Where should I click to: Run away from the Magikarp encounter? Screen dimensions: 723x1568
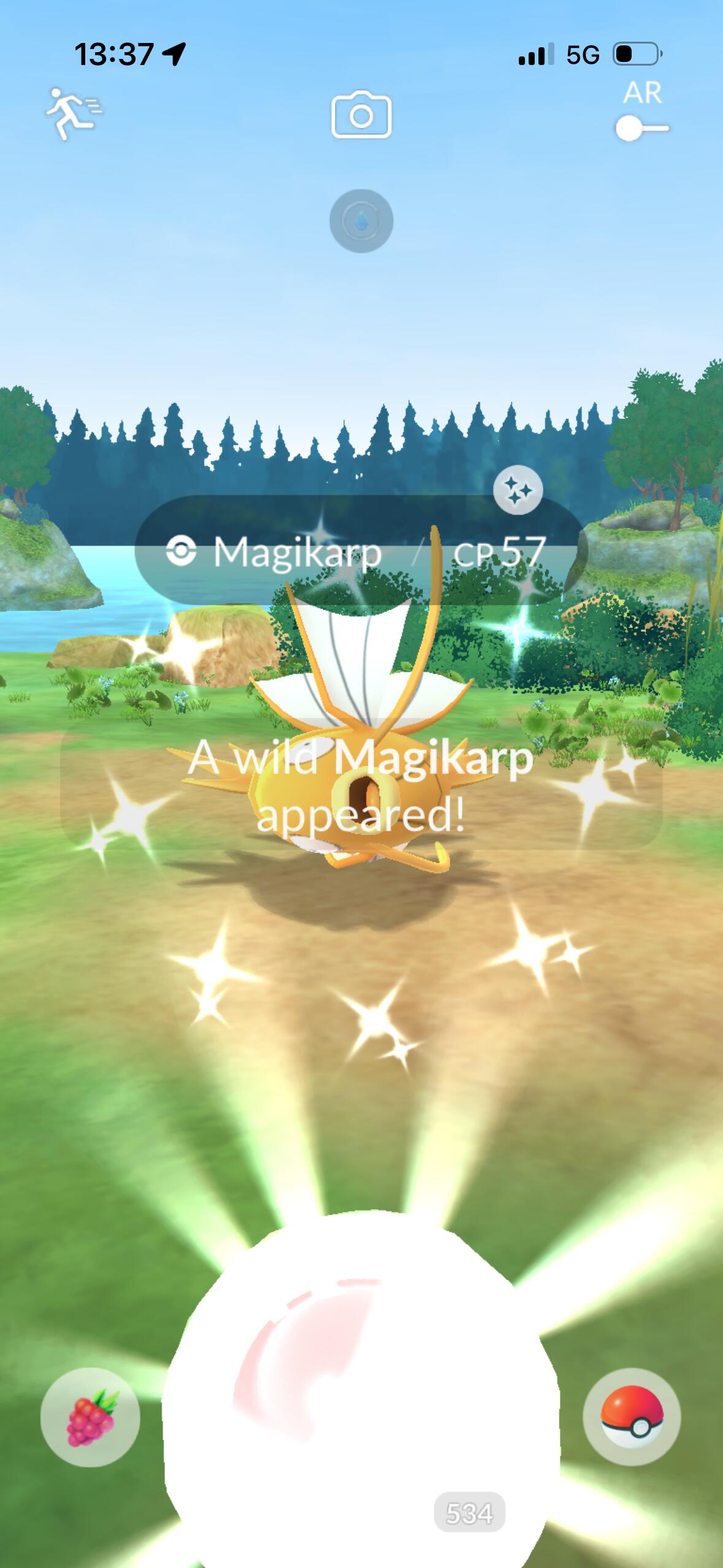[74, 113]
